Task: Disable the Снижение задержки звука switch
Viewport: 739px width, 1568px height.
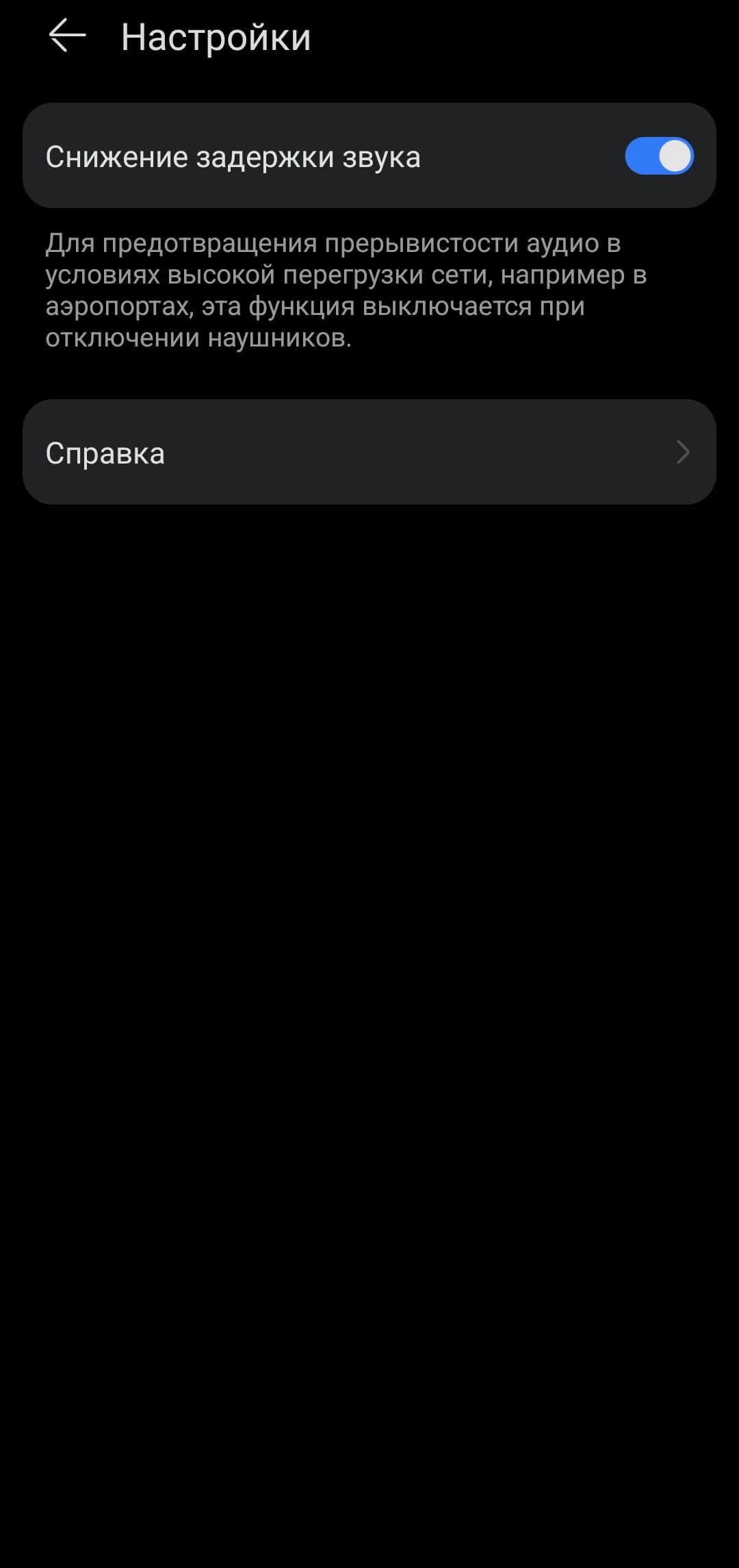Action: [658, 156]
